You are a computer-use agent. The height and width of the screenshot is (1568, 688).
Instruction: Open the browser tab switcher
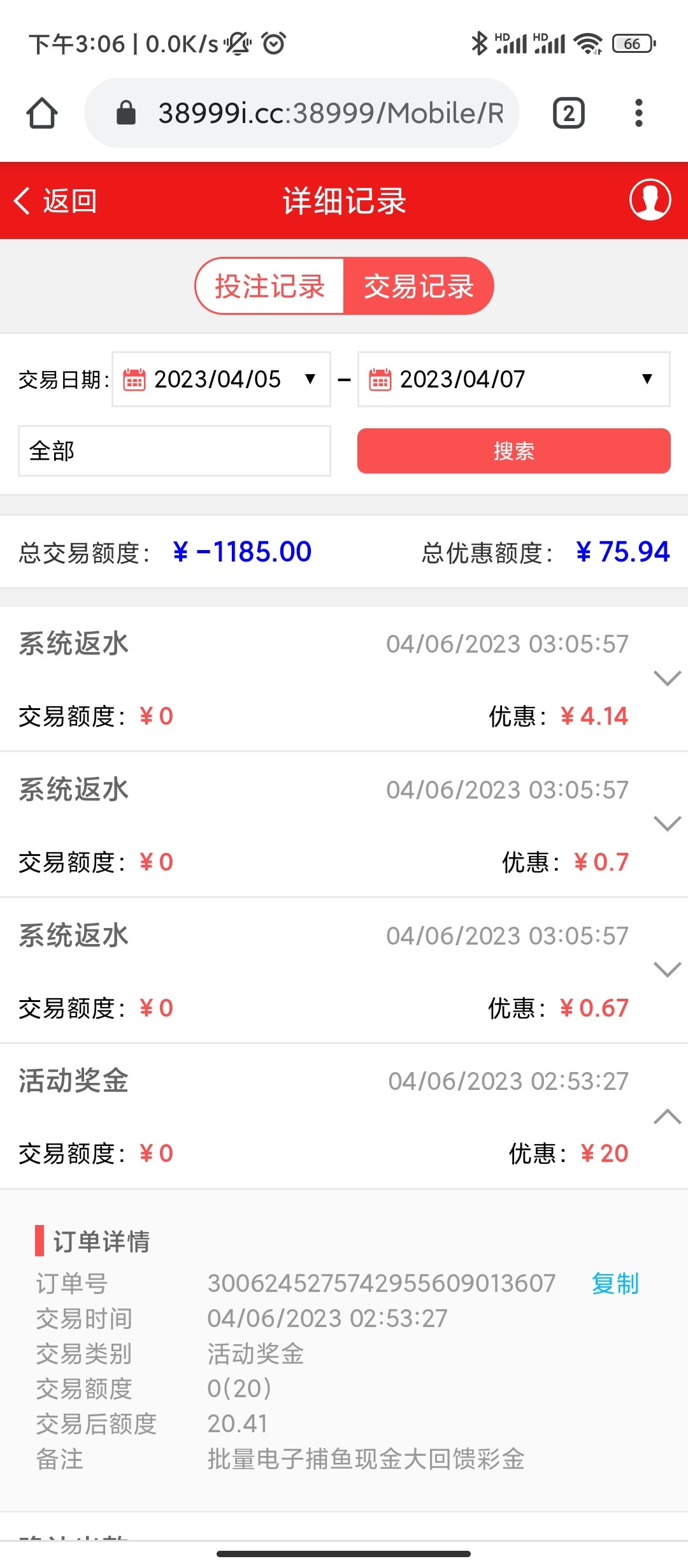click(x=568, y=113)
